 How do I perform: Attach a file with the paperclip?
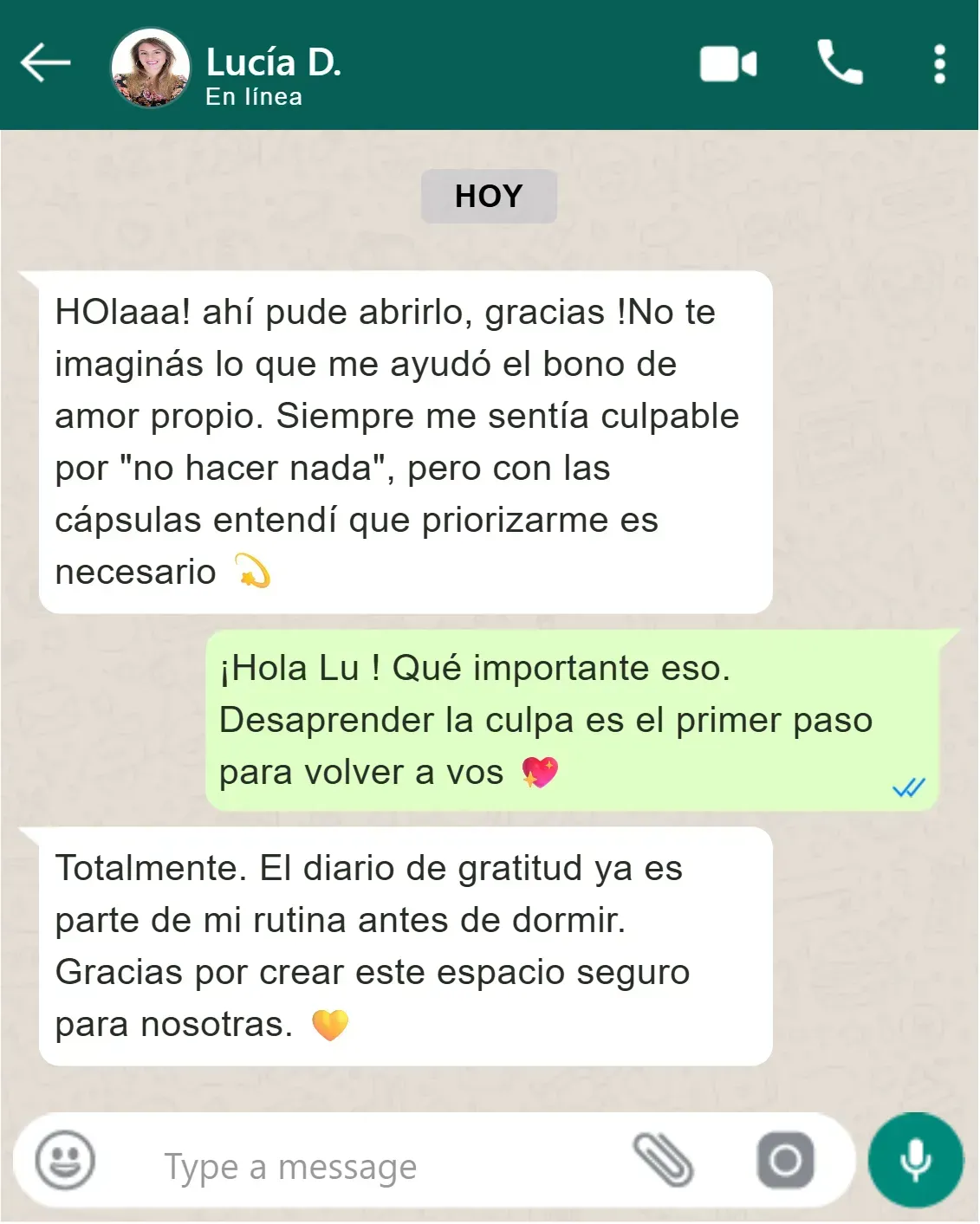[663, 1160]
